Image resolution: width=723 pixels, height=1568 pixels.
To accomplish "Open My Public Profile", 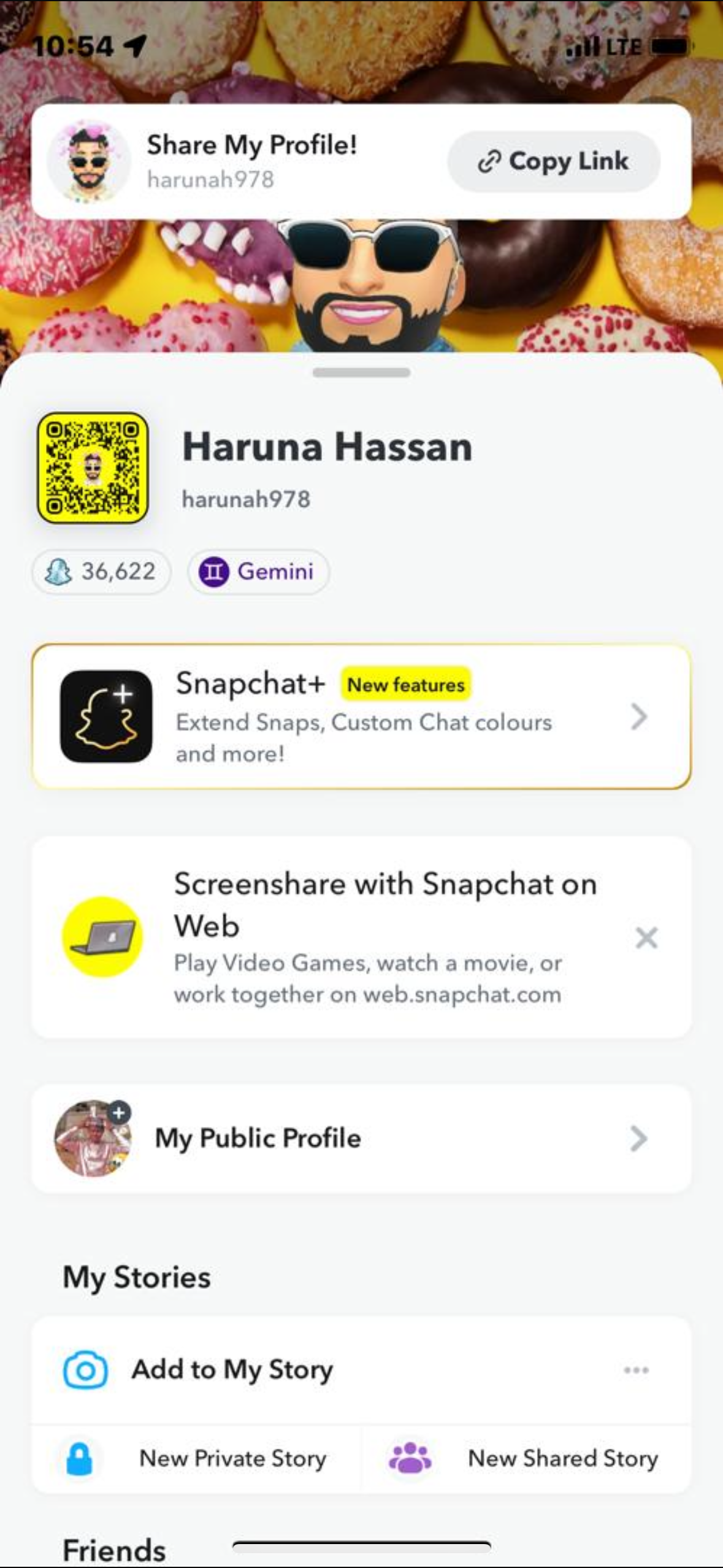I will tap(361, 1139).
